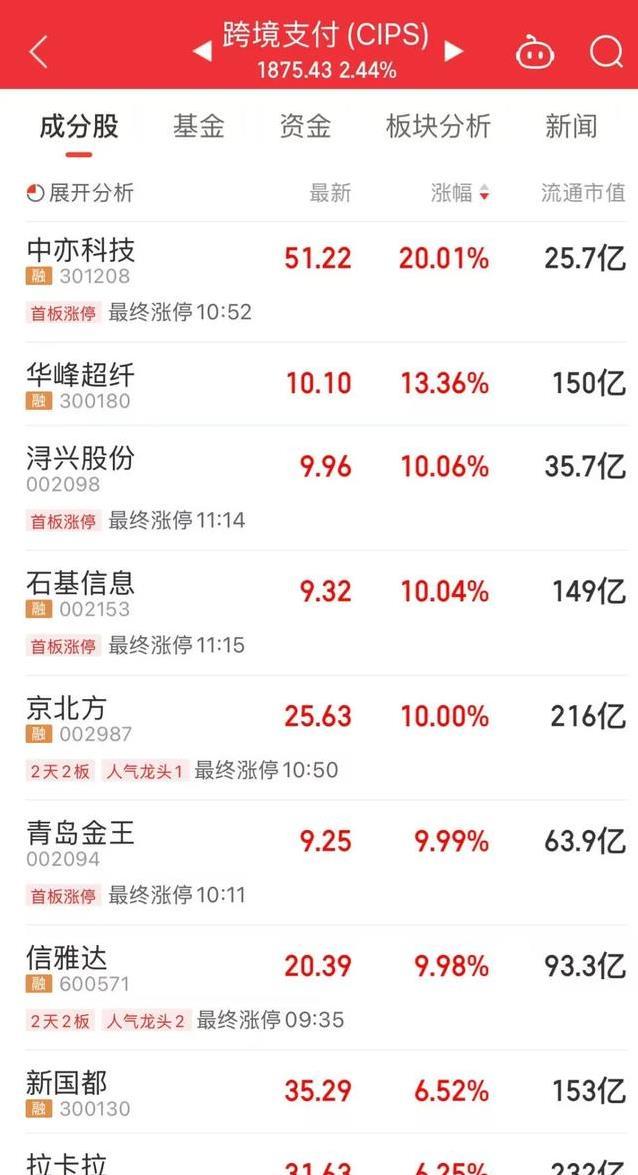View 信雅达 stock page
This screenshot has height=1175, width=638.
[x=66, y=958]
